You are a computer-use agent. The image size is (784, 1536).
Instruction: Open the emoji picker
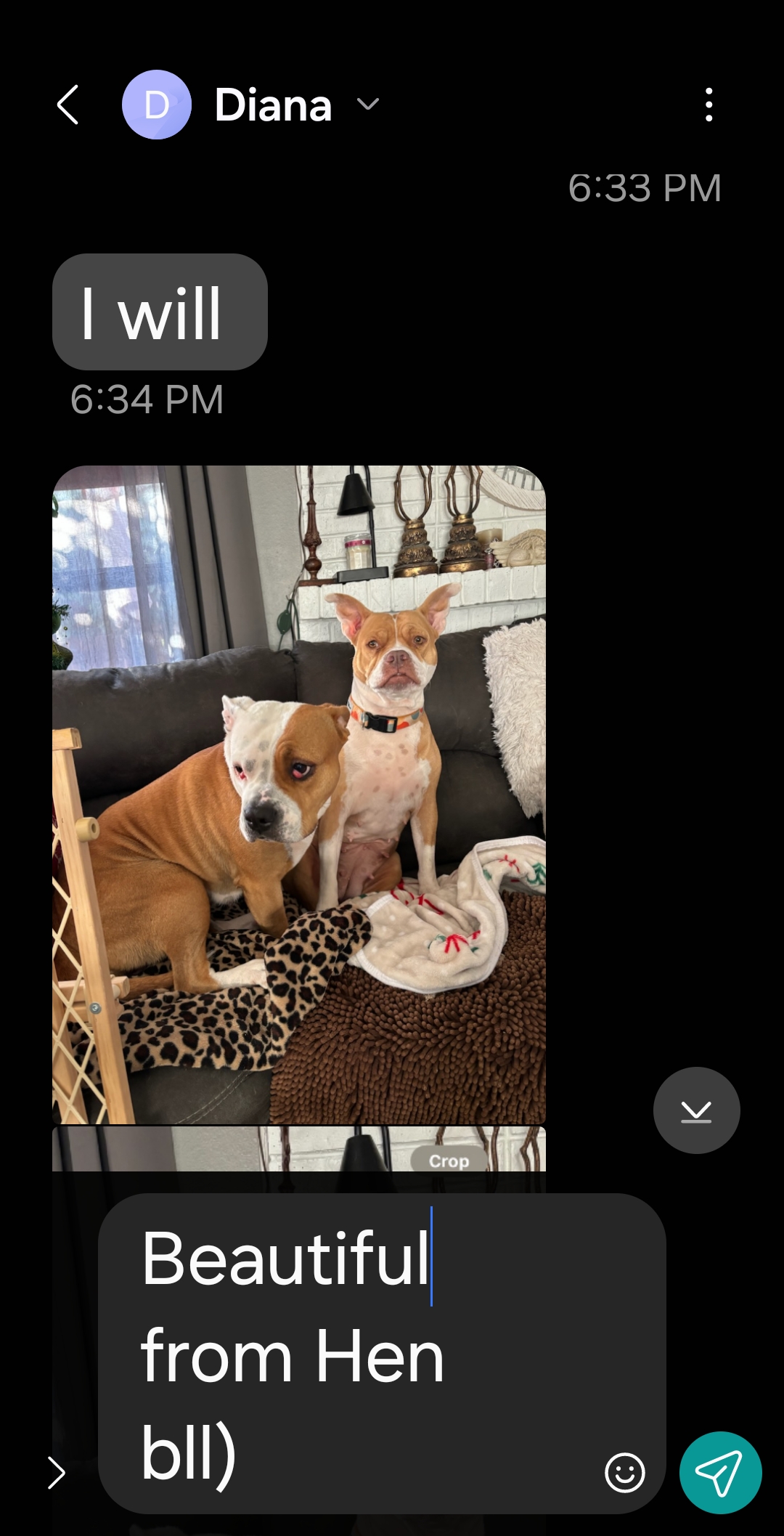click(x=624, y=1473)
